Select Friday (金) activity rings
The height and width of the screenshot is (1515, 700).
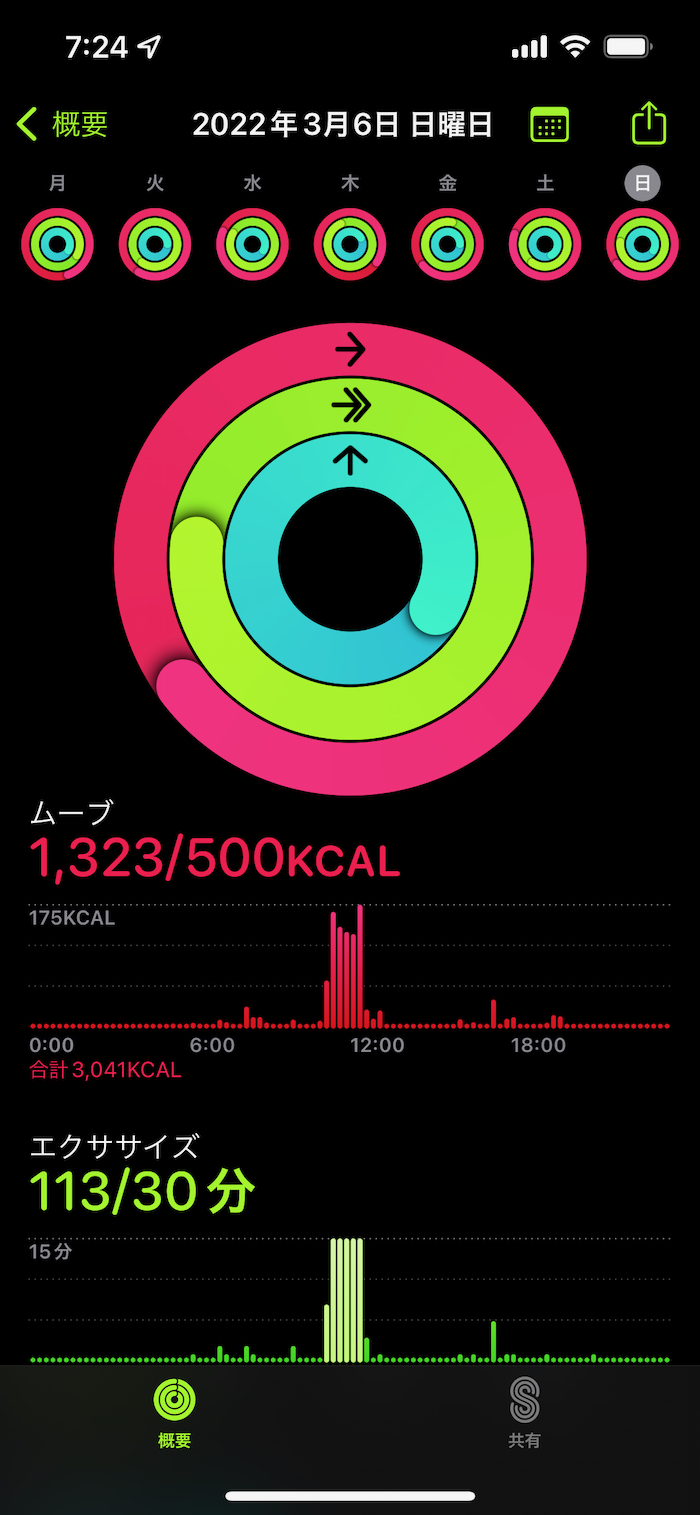coord(448,244)
